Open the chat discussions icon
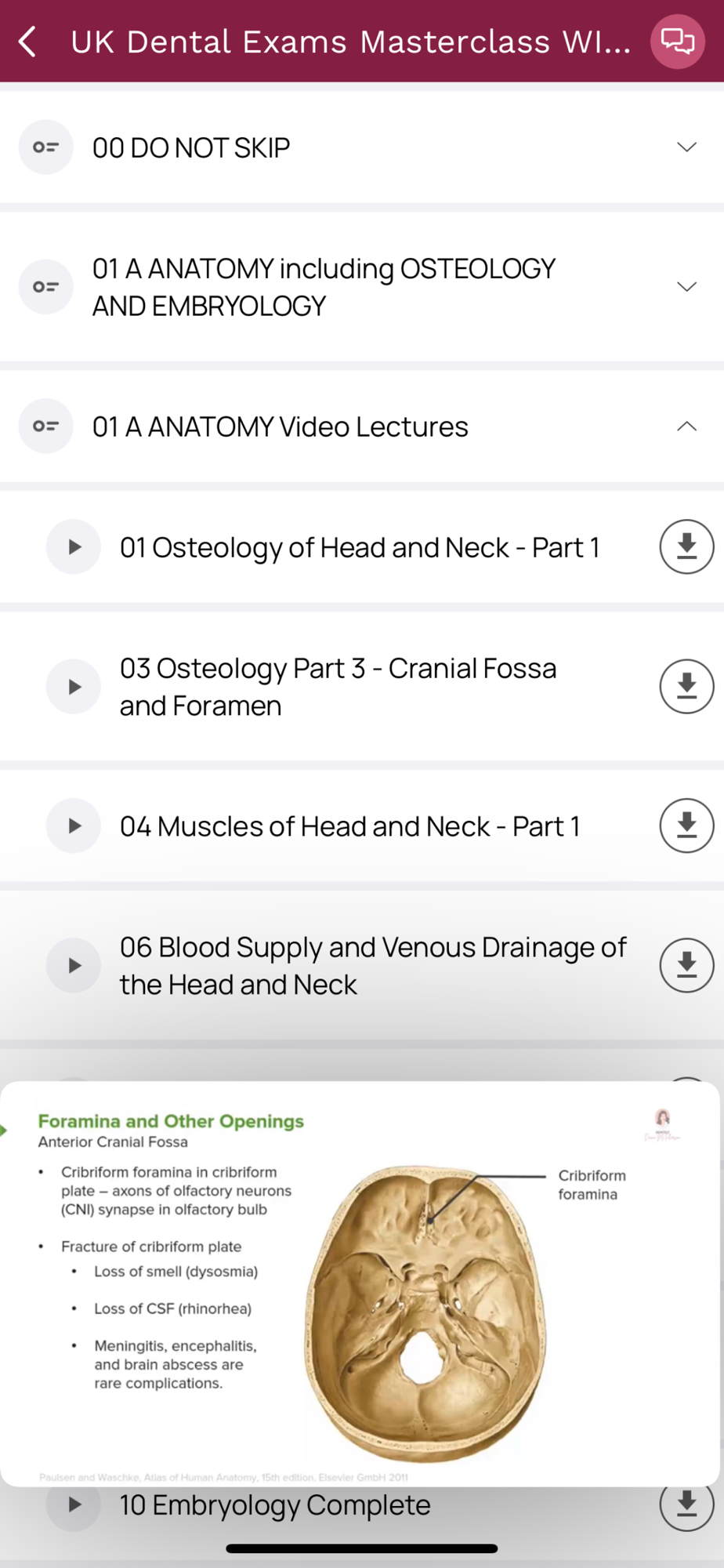Screen dimensions: 724x1568 (677, 42)
